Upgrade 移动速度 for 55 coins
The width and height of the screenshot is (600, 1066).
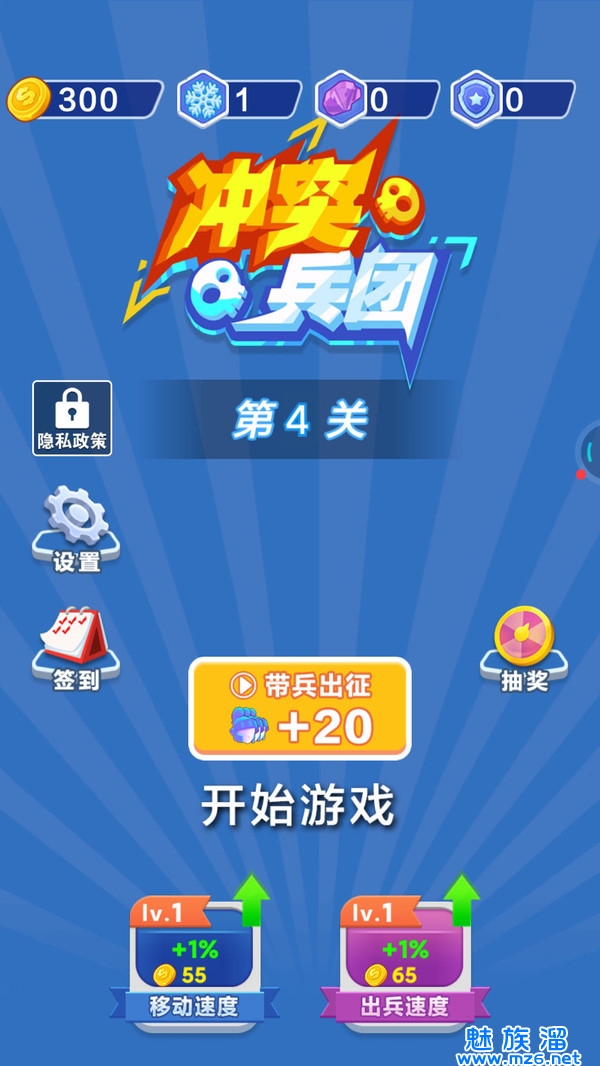click(194, 958)
